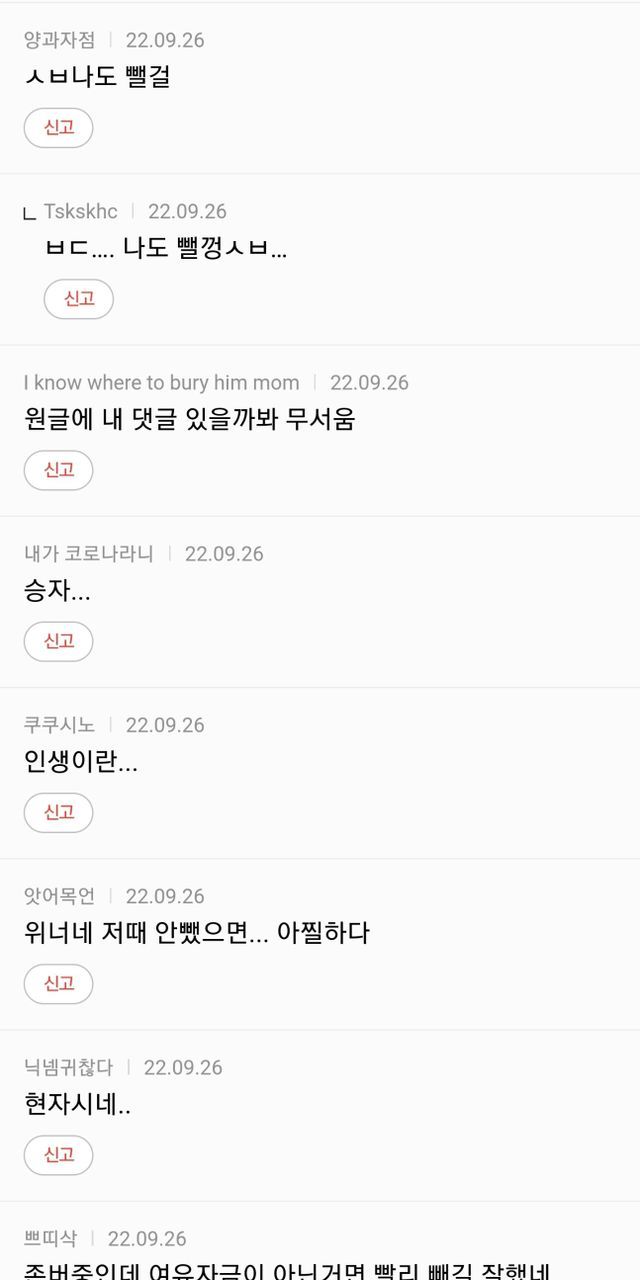Report 쿠쿠시노's comment 인생이란...
Image resolution: width=640 pixels, height=1280 pixels.
[58, 812]
